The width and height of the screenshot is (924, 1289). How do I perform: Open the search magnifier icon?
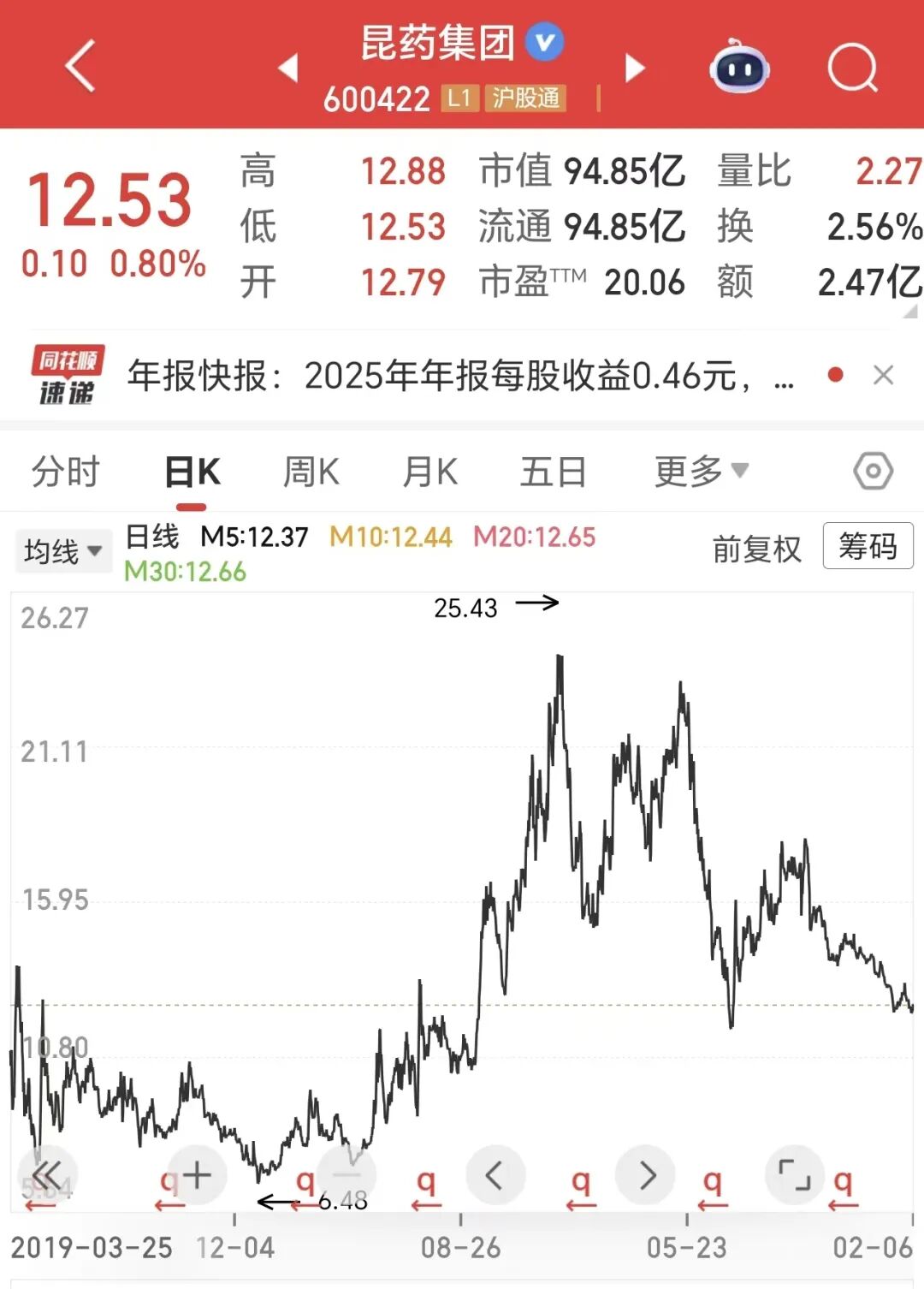[x=851, y=67]
